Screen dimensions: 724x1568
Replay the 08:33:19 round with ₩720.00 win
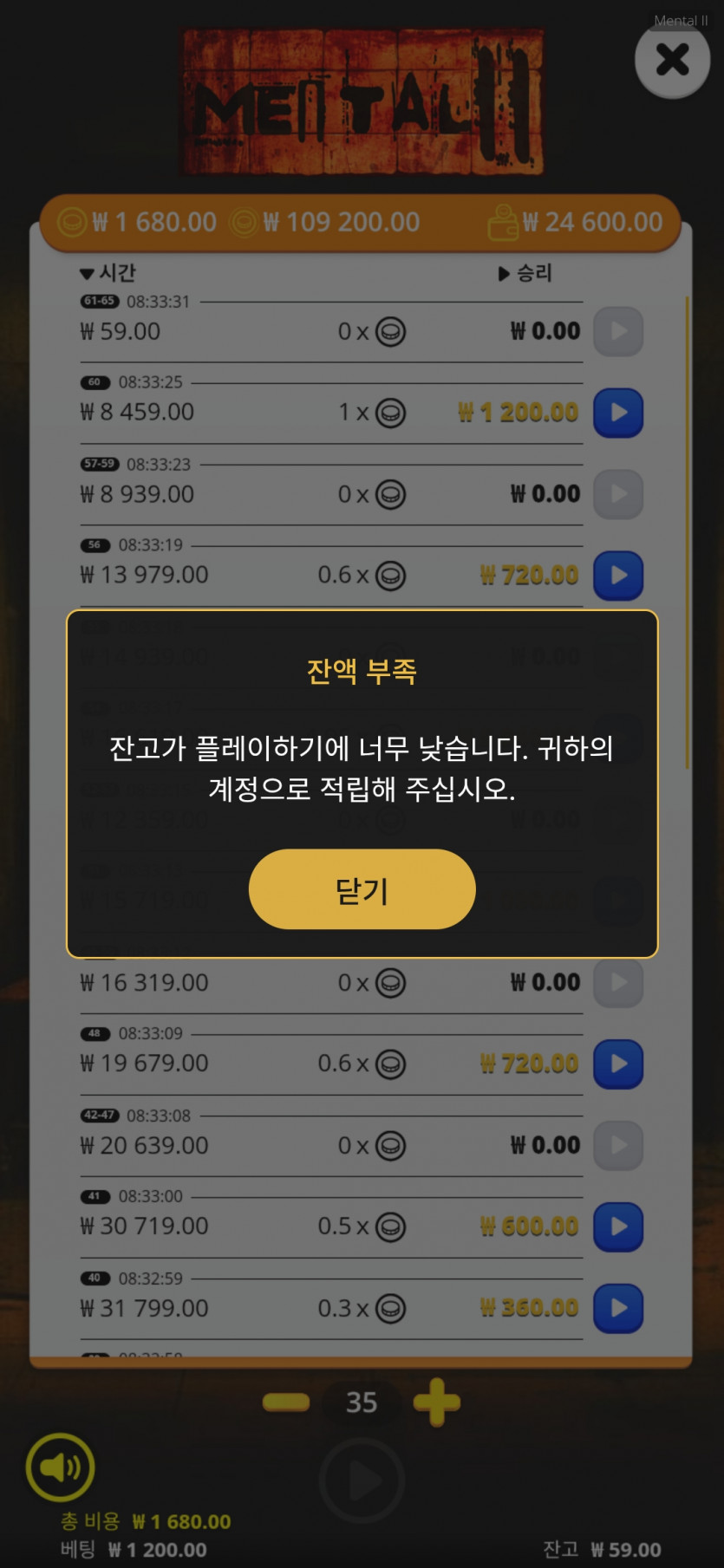pos(618,576)
